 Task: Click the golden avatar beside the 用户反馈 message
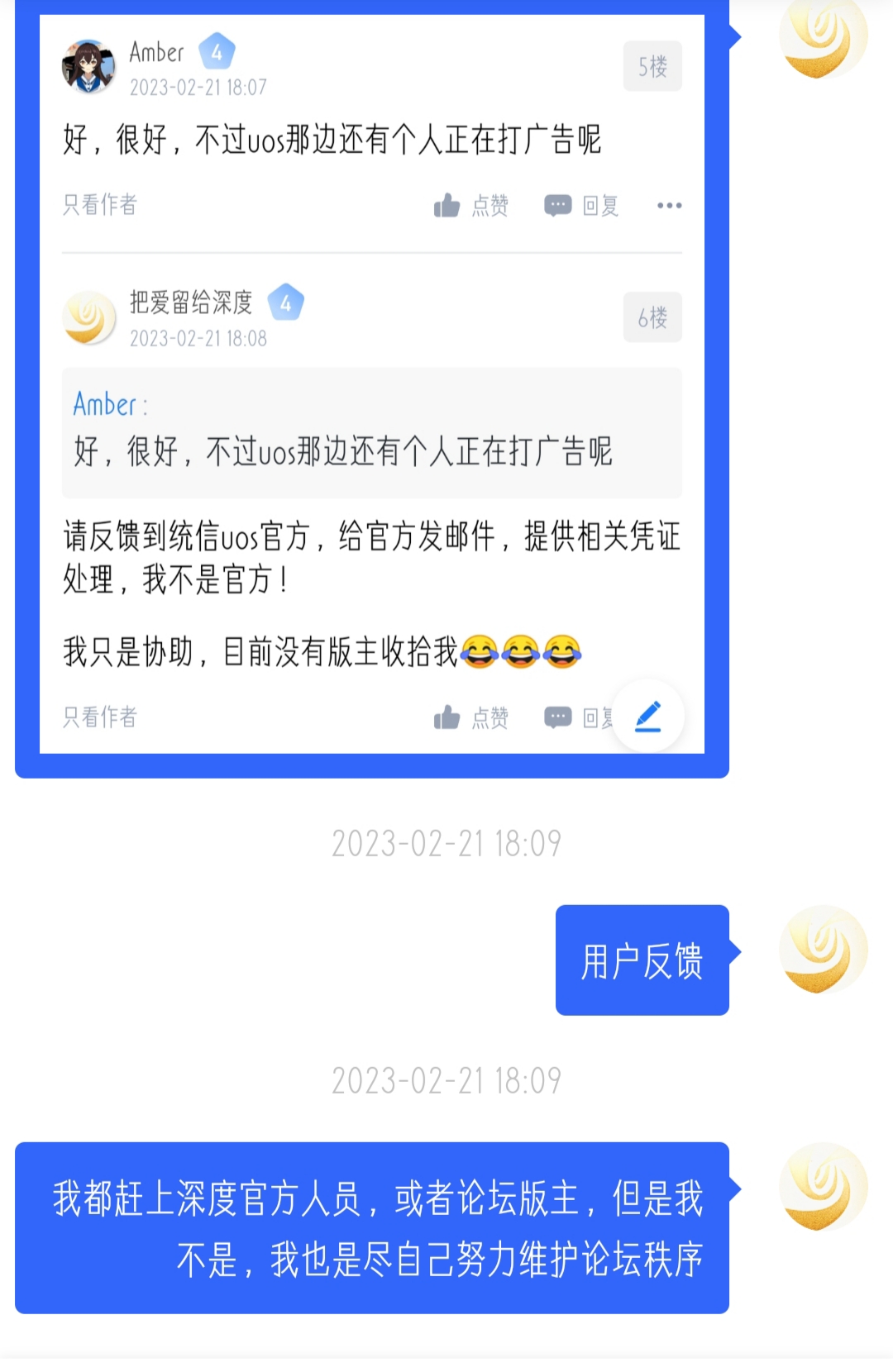821,949
